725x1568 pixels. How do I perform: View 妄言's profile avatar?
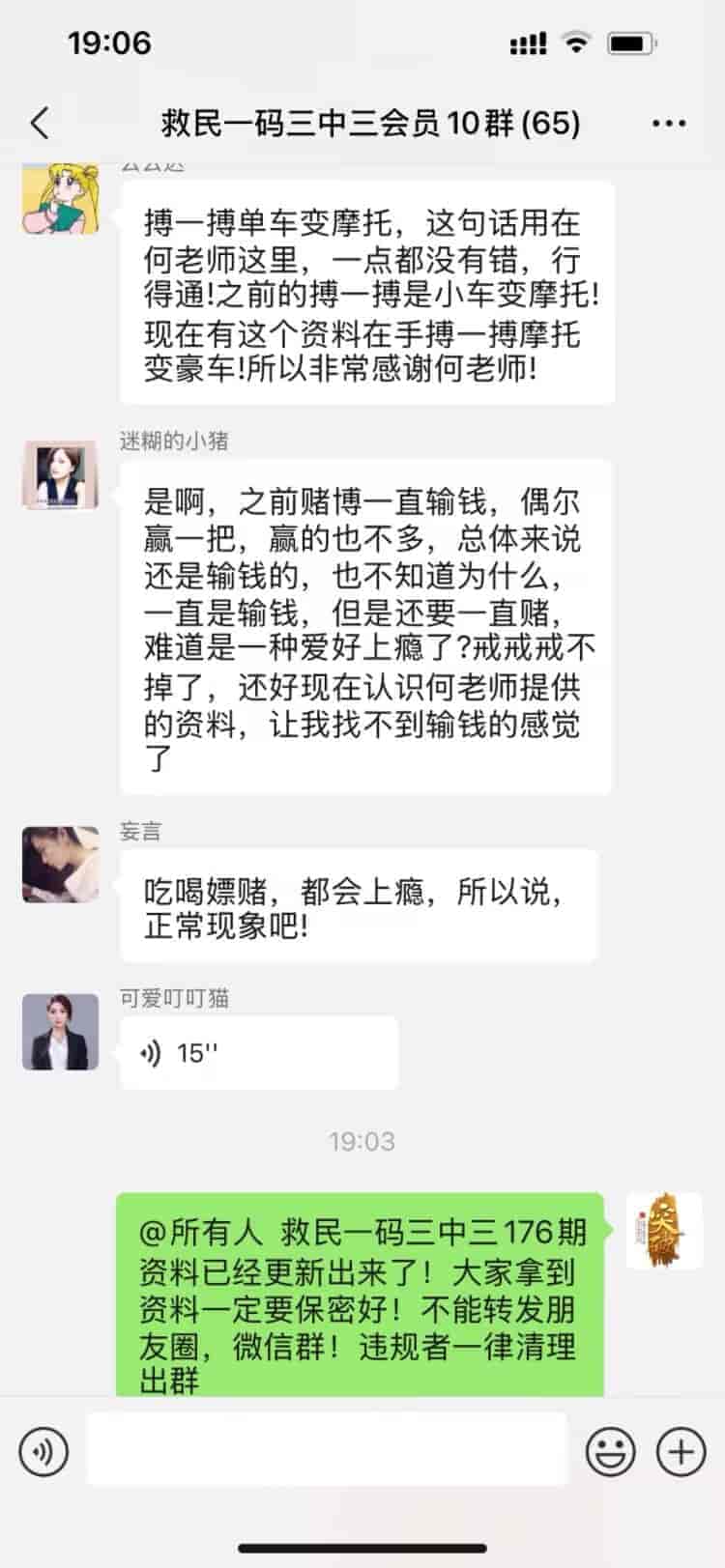[x=61, y=865]
